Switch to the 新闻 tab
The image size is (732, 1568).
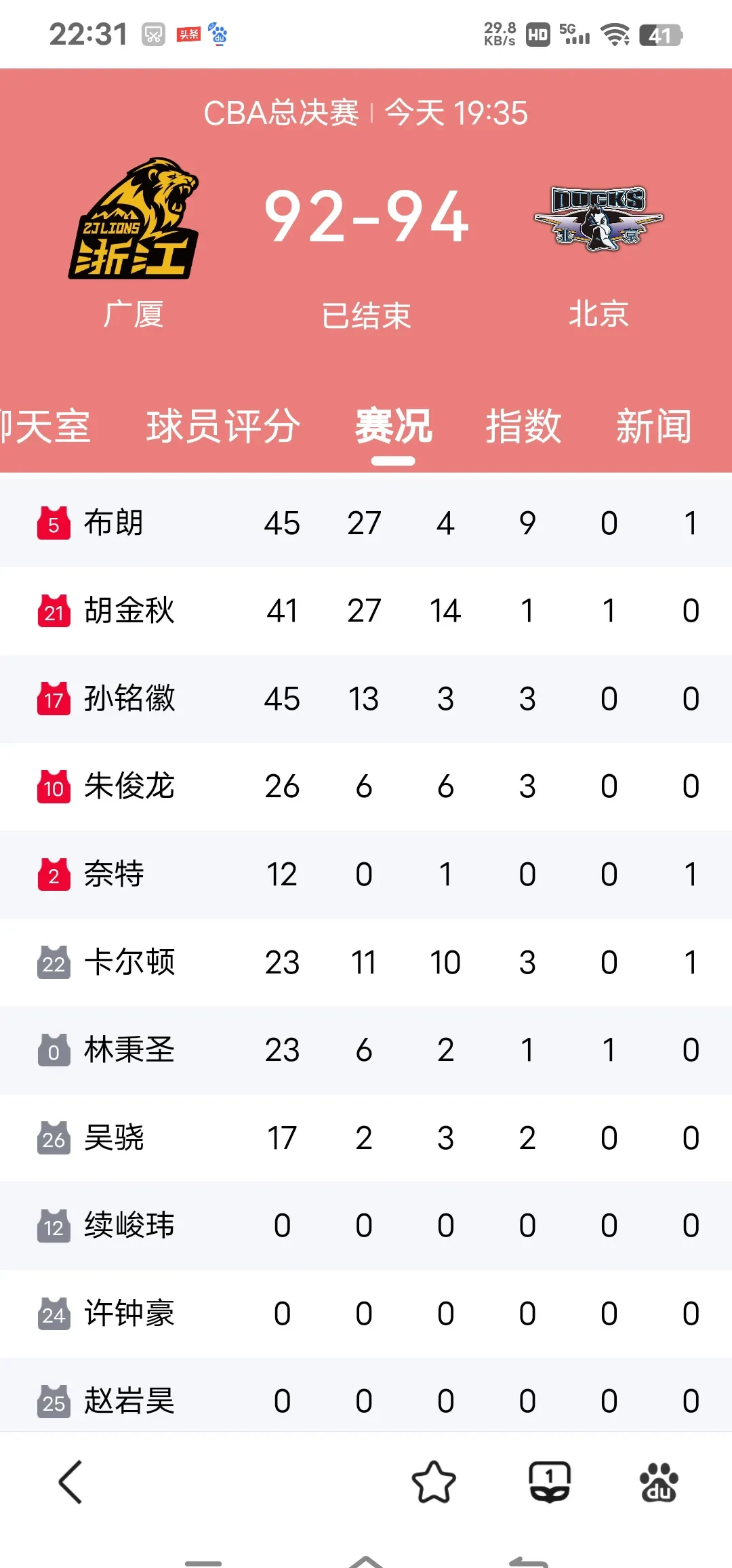[653, 427]
